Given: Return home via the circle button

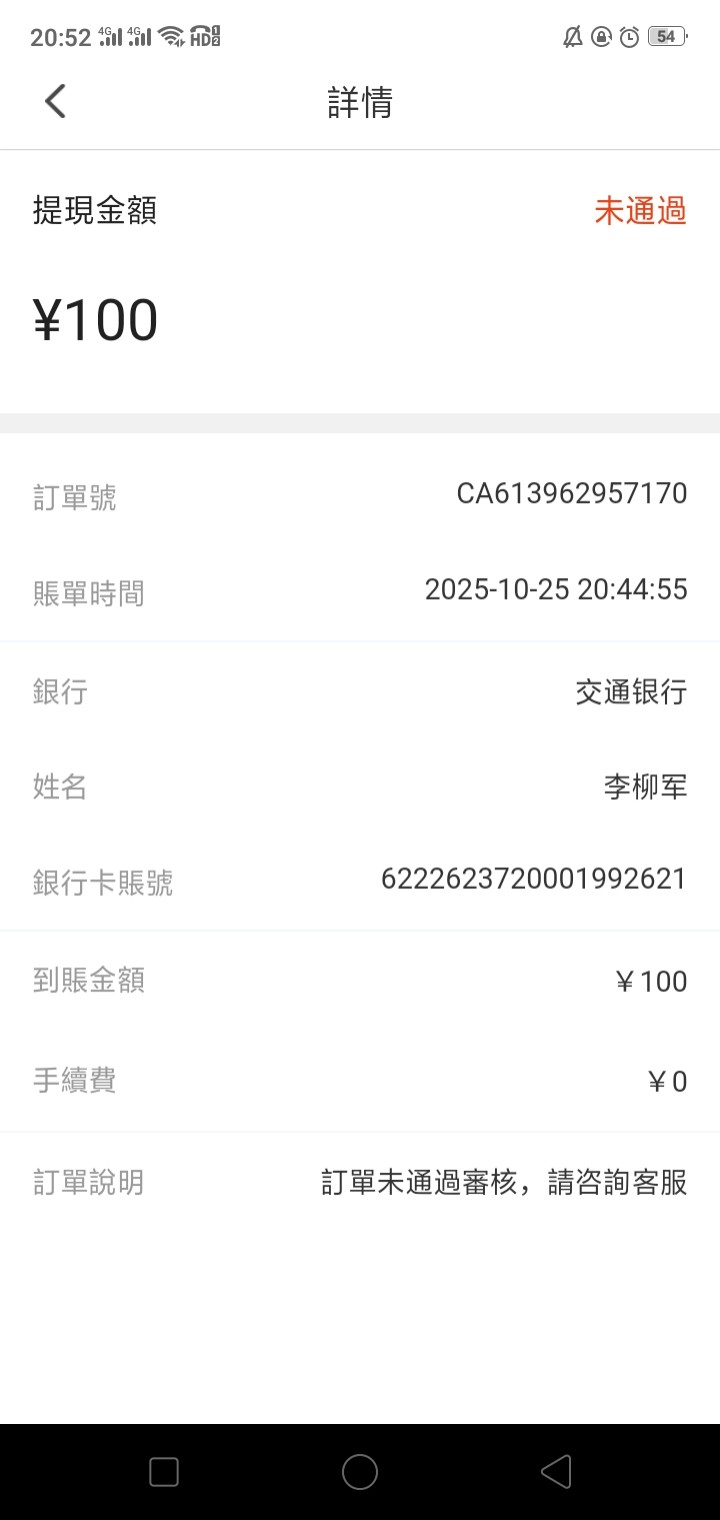Looking at the screenshot, I should 360,1471.
